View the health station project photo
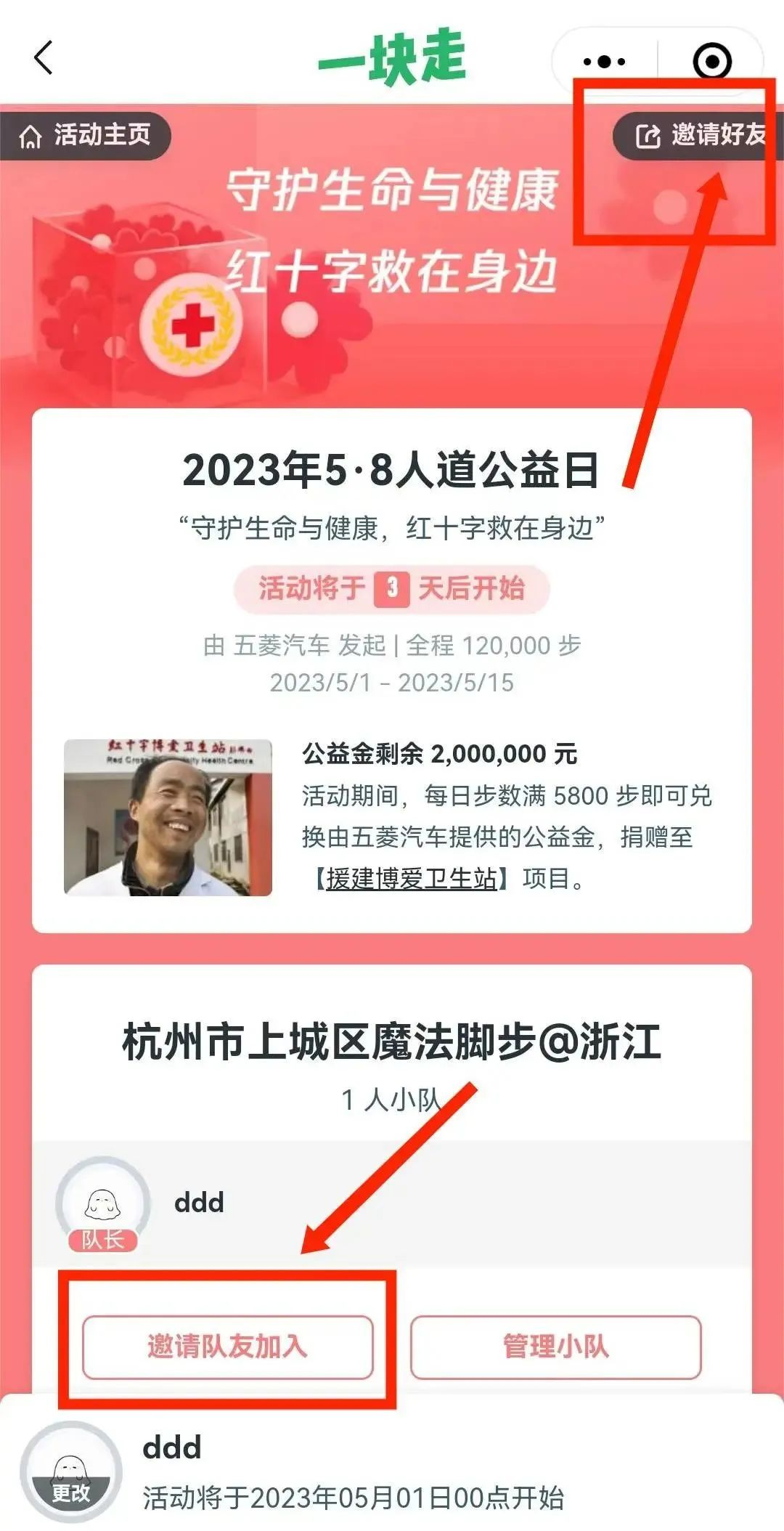 click(x=168, y=817)
